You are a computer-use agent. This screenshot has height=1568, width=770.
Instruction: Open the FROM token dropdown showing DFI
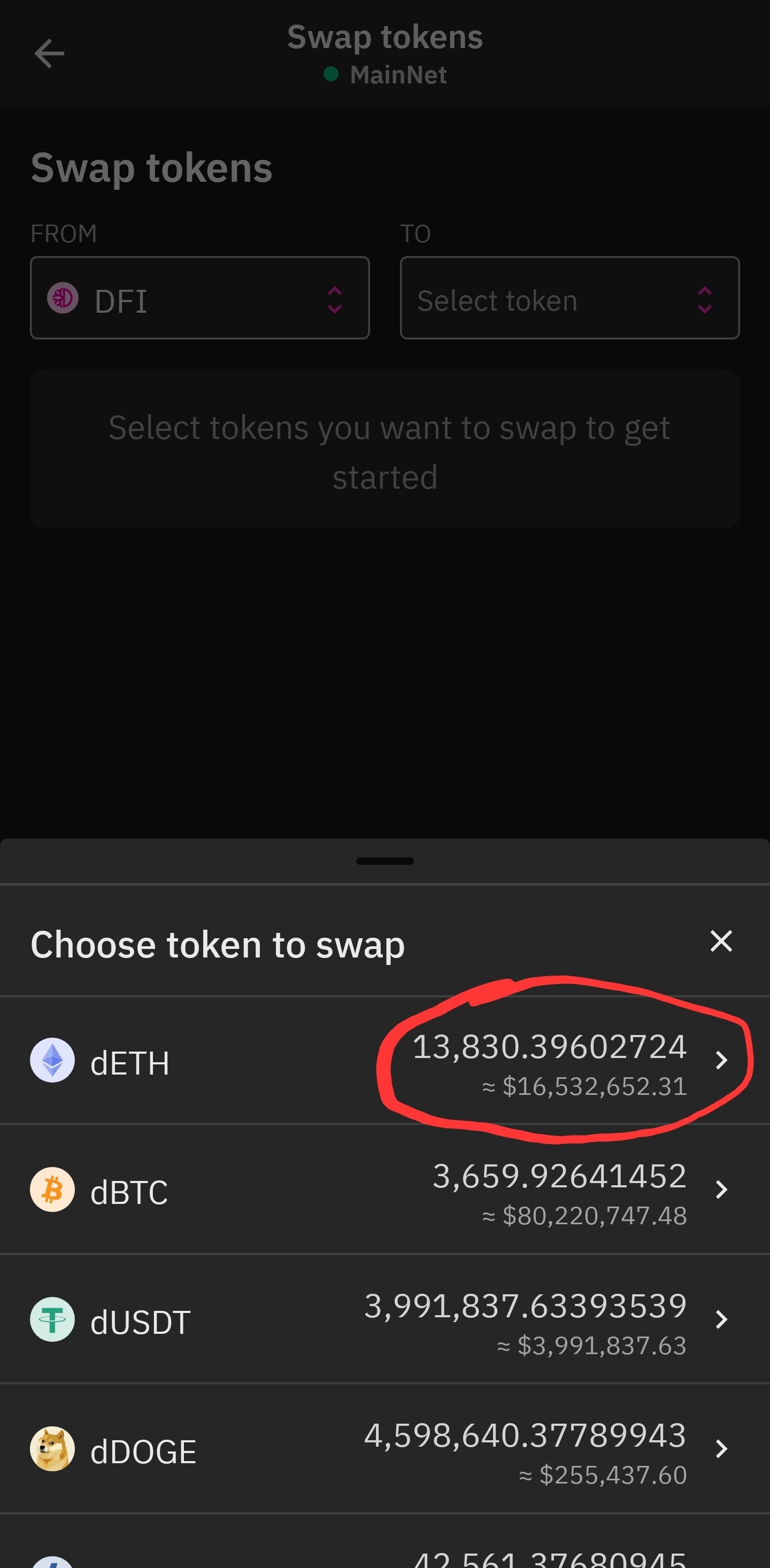(x=199, y=298)
